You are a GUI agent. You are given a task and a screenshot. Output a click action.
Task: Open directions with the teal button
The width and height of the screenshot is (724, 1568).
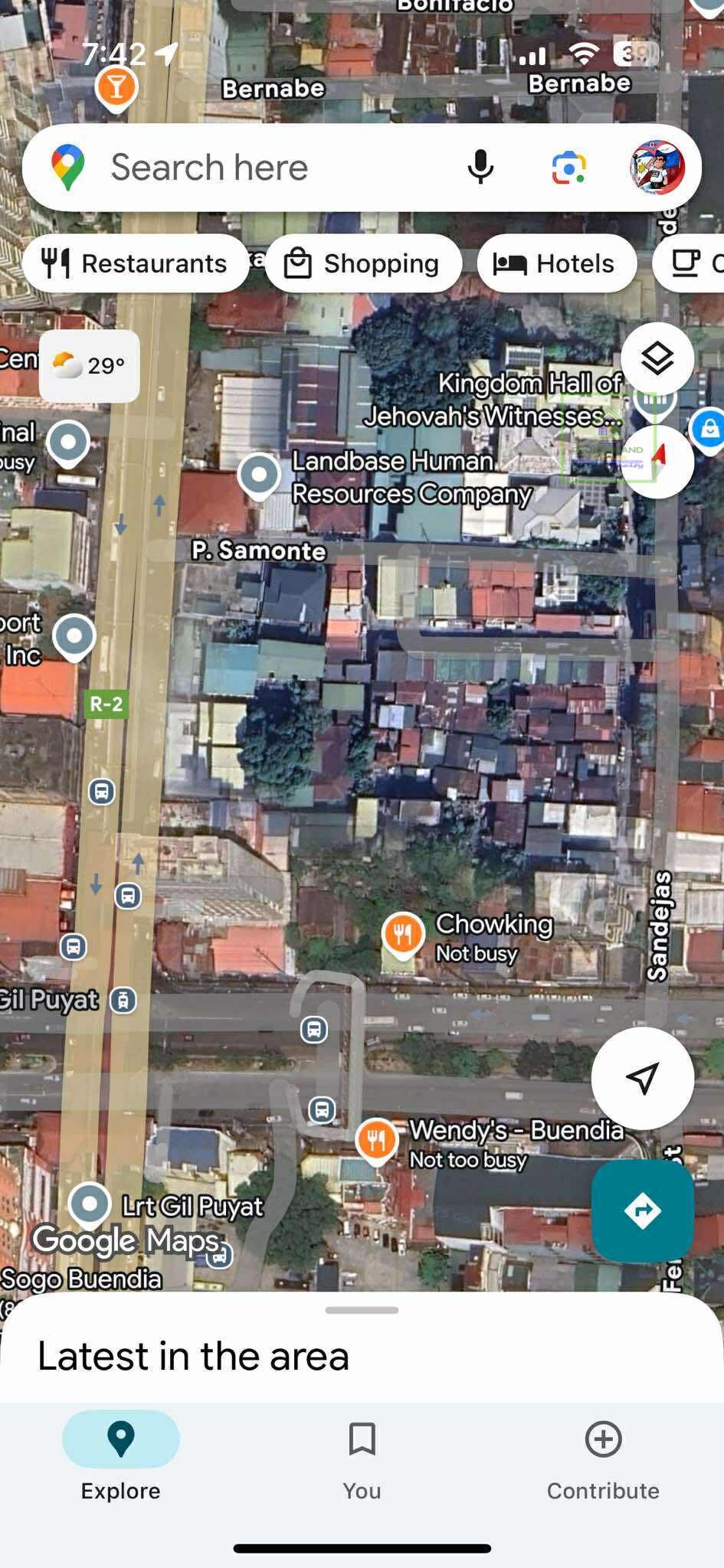tap(642, 1210)
